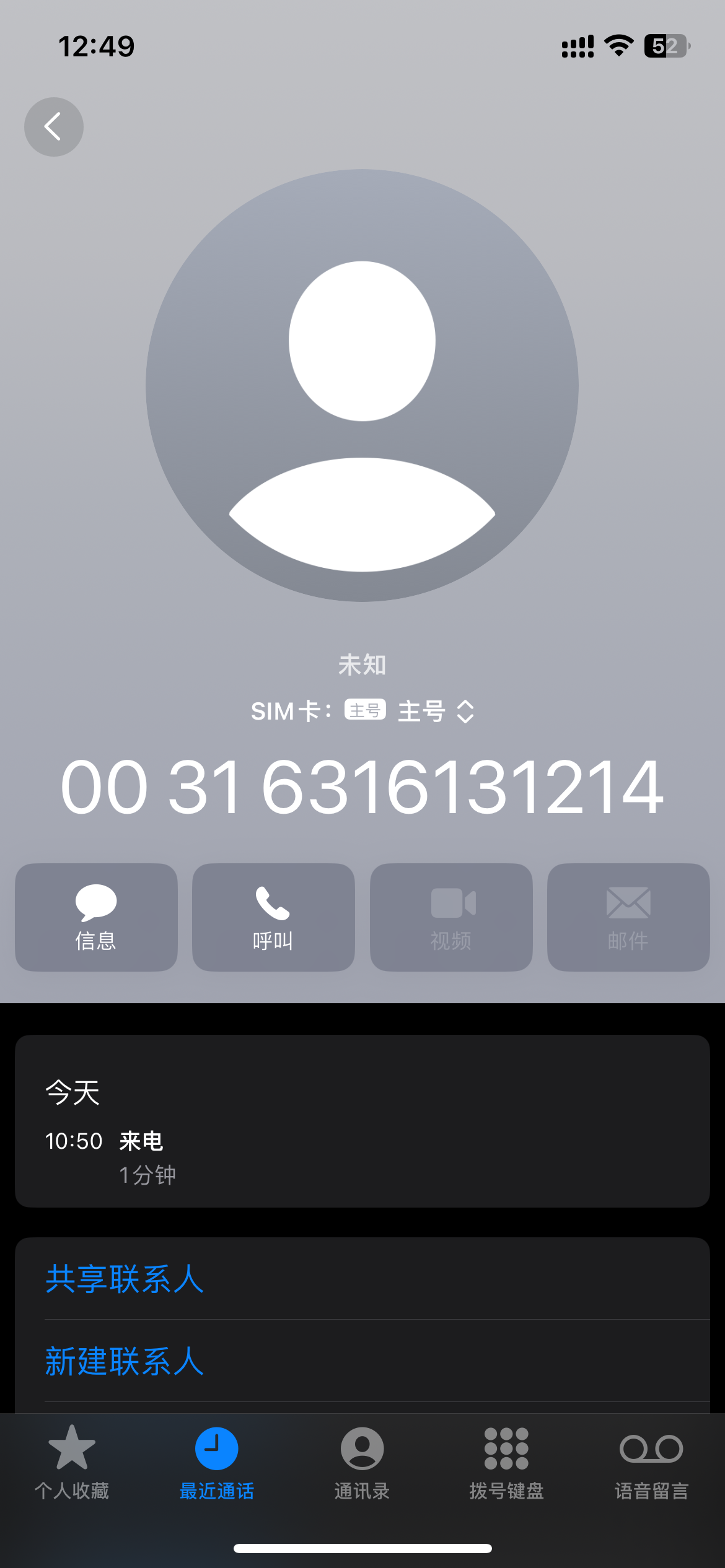Screen dimensions: 725x1568
Task: Switch to the 通讯录 tab
Action: [362, 1463]
